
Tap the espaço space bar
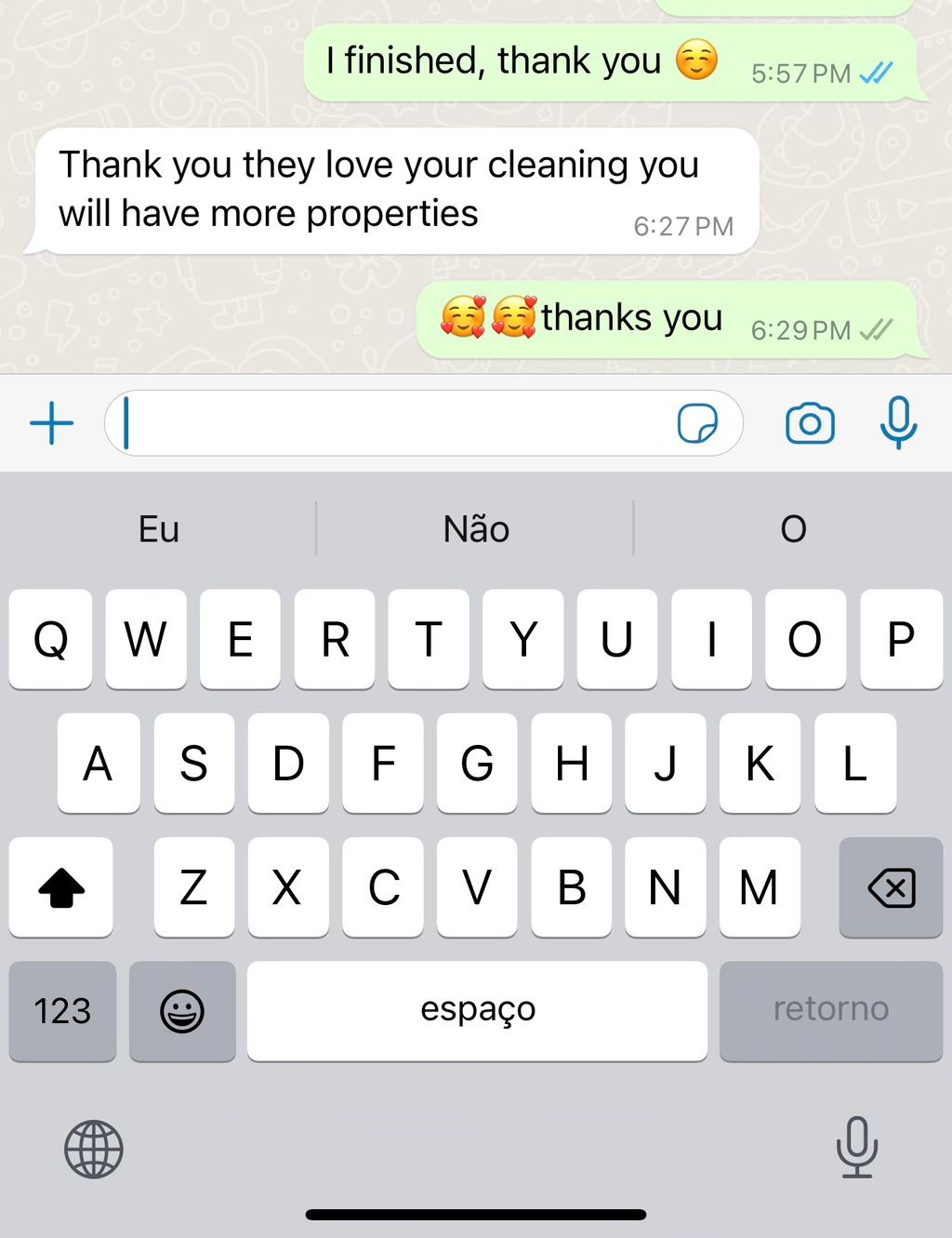tap(477, 1011)
